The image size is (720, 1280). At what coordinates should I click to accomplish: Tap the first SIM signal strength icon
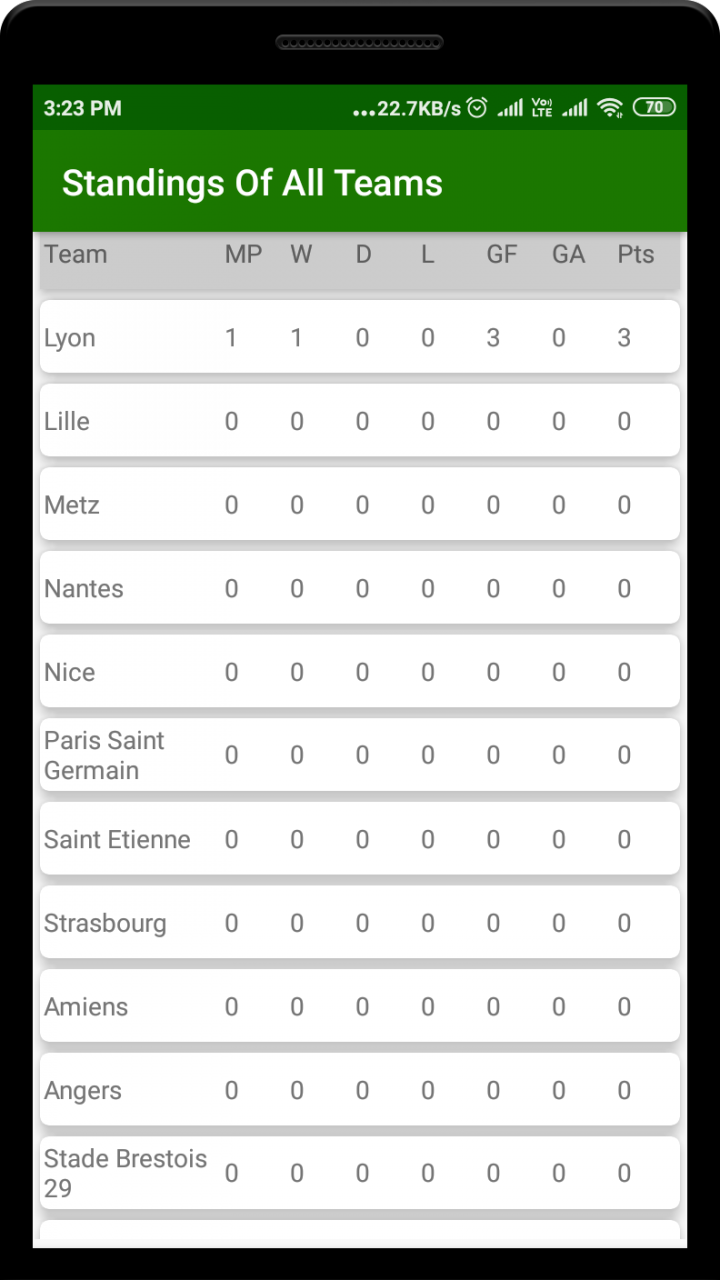click(x=509, y=107)
